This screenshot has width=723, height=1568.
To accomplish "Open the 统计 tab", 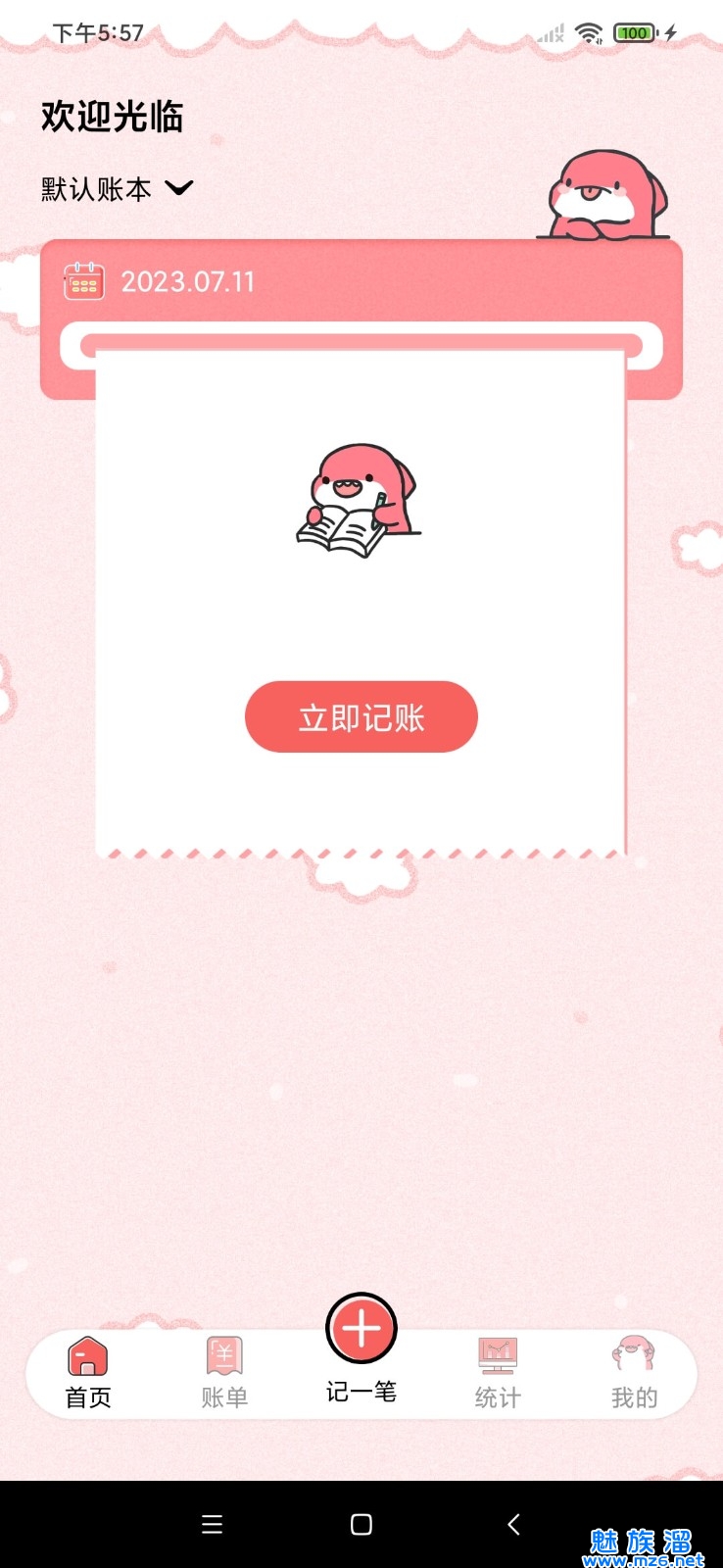I will click(498, 1373).
